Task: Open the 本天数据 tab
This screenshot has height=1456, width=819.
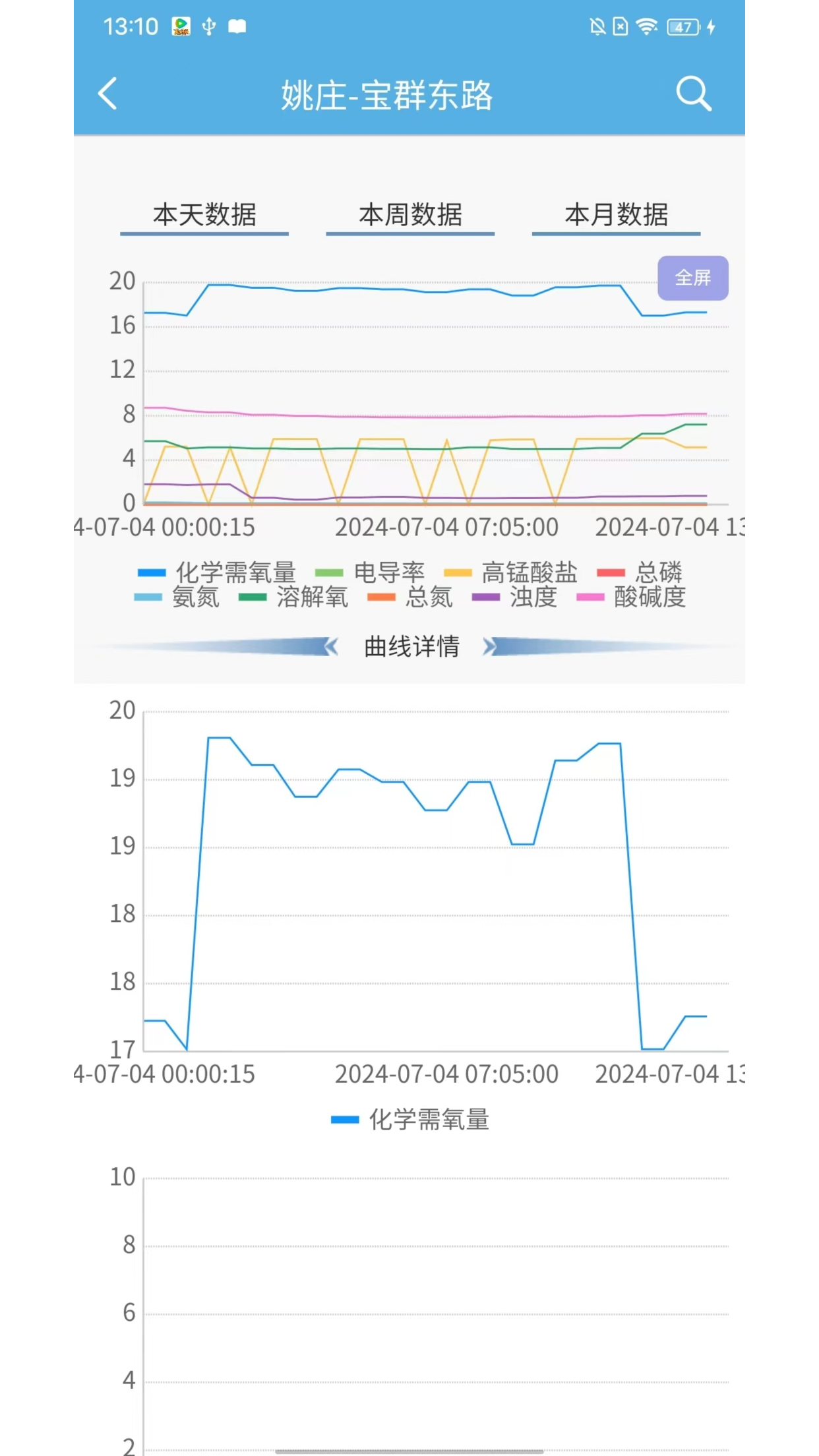Action: pyautogui.click(x=204, y=215)
